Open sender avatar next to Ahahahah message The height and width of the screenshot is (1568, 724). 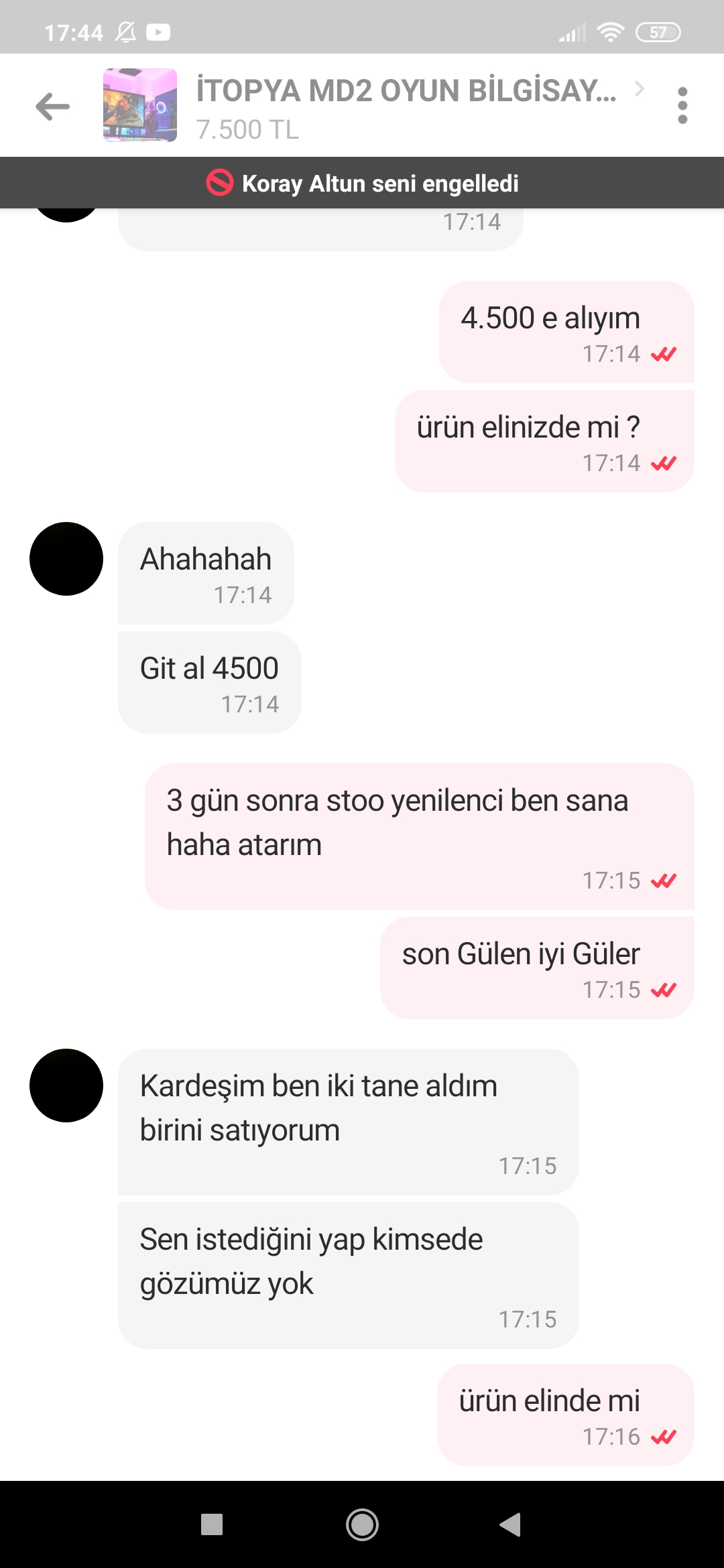(x=66, y=559)
